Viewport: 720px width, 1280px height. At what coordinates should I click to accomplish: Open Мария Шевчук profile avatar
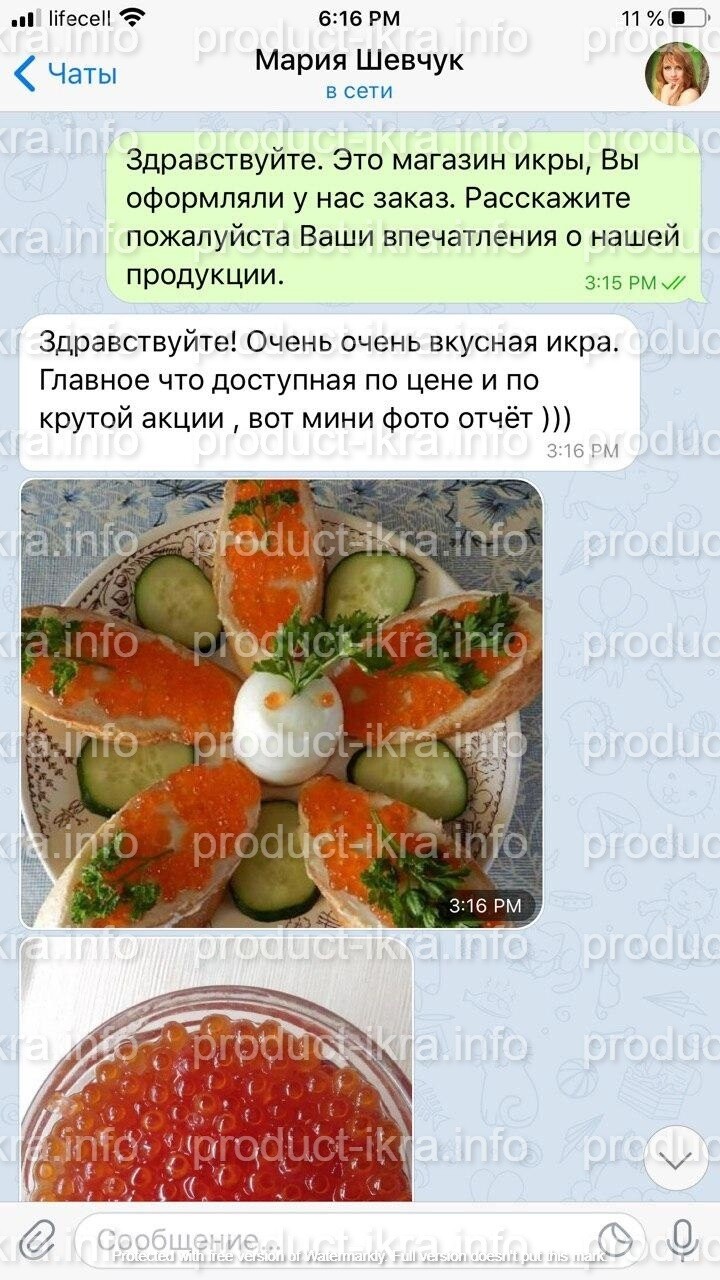pyautogui.click(x=676, y=74)
